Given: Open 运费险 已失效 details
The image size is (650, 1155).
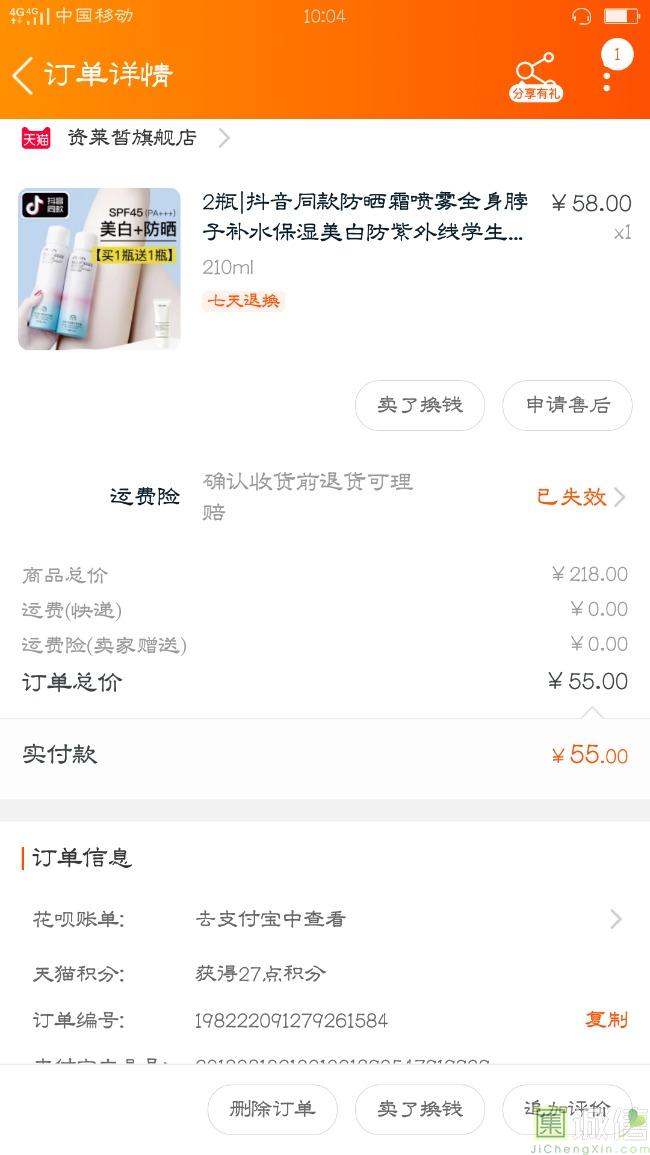Looking at the screenshot, I should [x=580, y=496].
